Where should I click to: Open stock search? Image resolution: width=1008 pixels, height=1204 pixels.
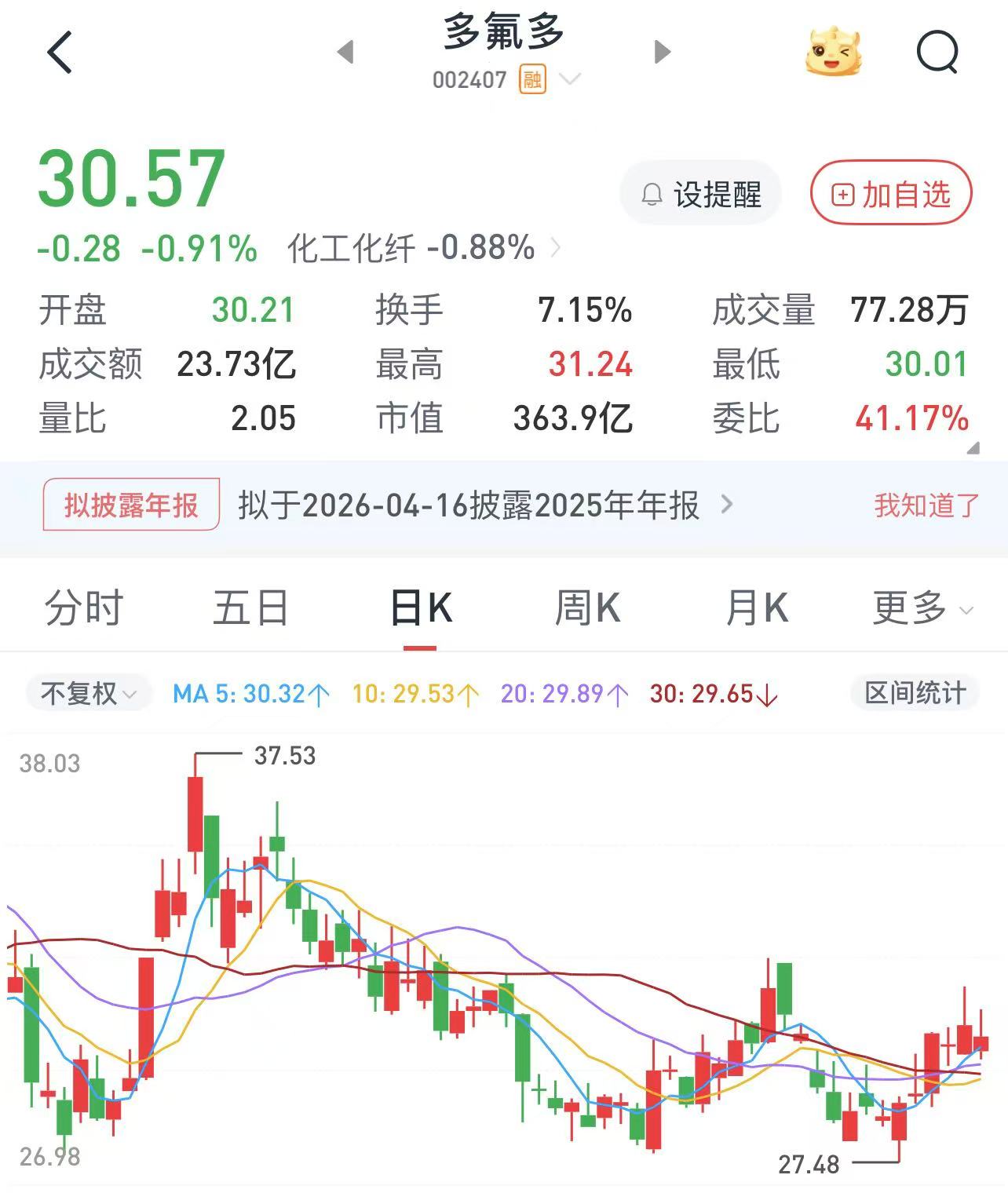pos(937,53)
